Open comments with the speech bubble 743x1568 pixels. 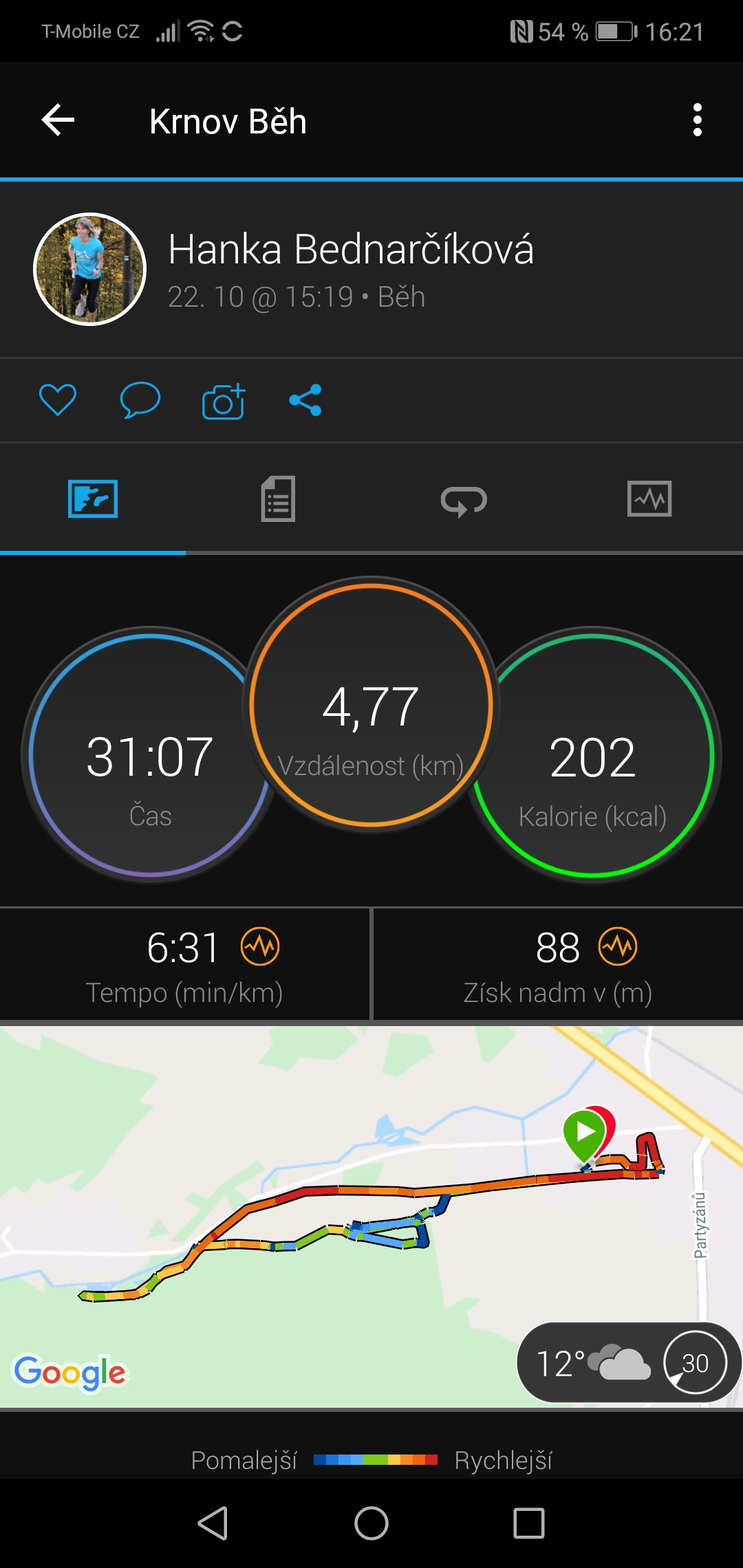click(x=140, y=400)
